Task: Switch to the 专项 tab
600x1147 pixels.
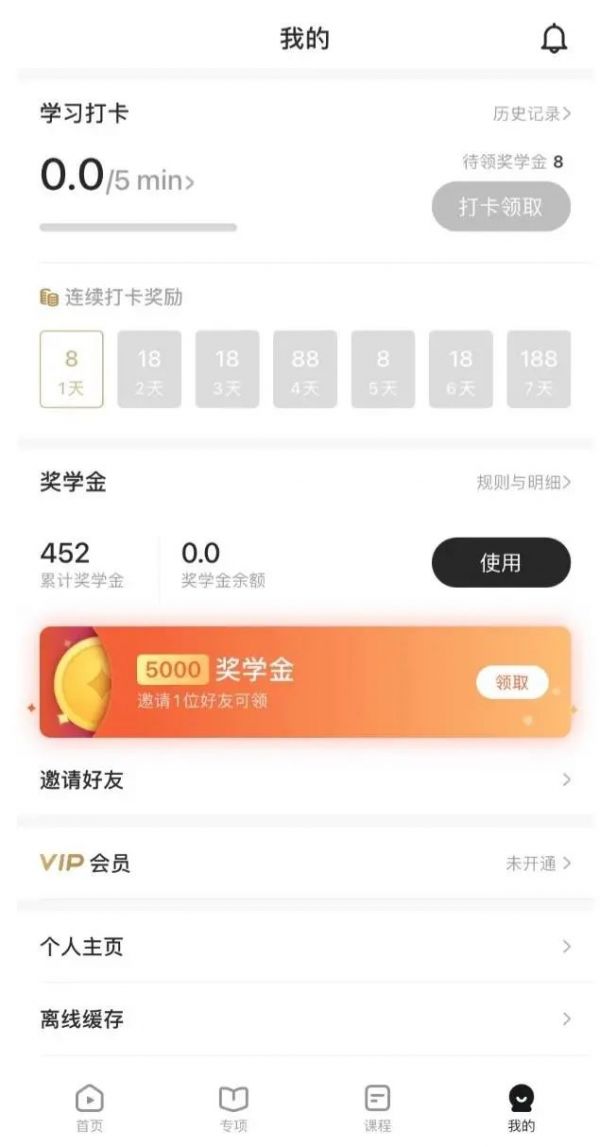Action: [x=233, y=1108]
